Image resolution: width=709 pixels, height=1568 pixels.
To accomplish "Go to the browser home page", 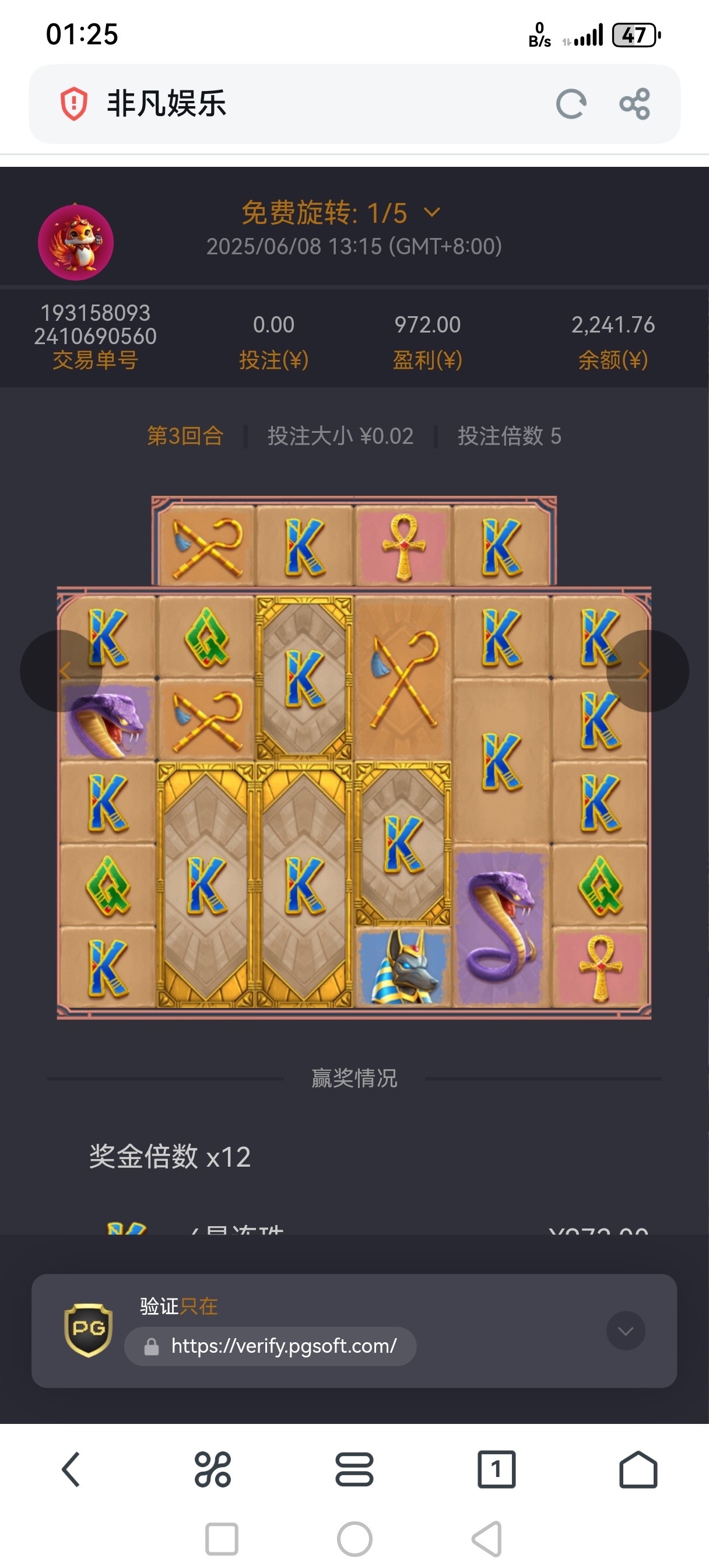I will pos(638,1469).
